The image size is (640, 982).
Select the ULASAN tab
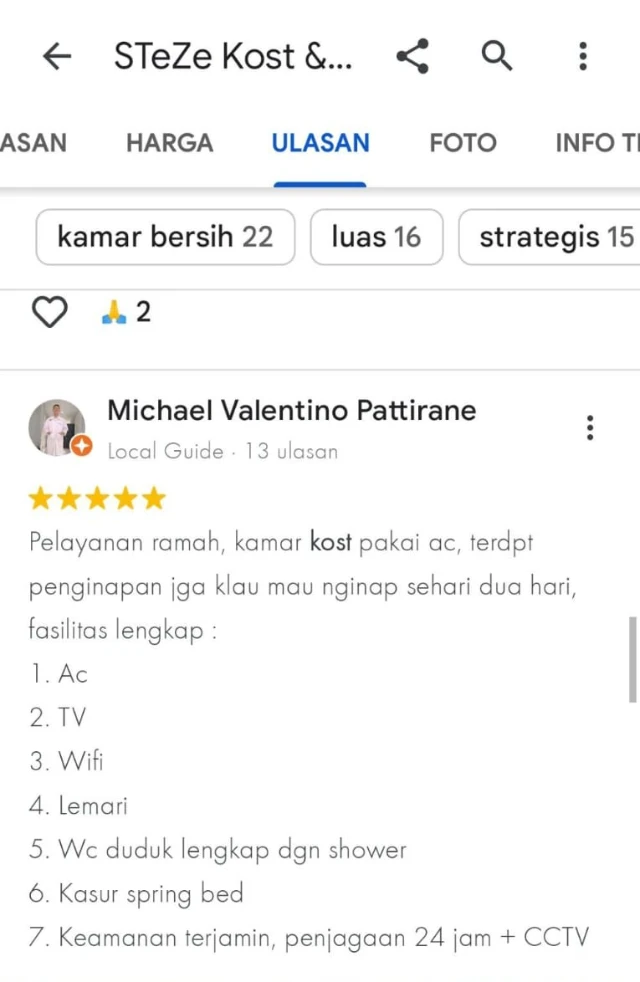[320, 143]
